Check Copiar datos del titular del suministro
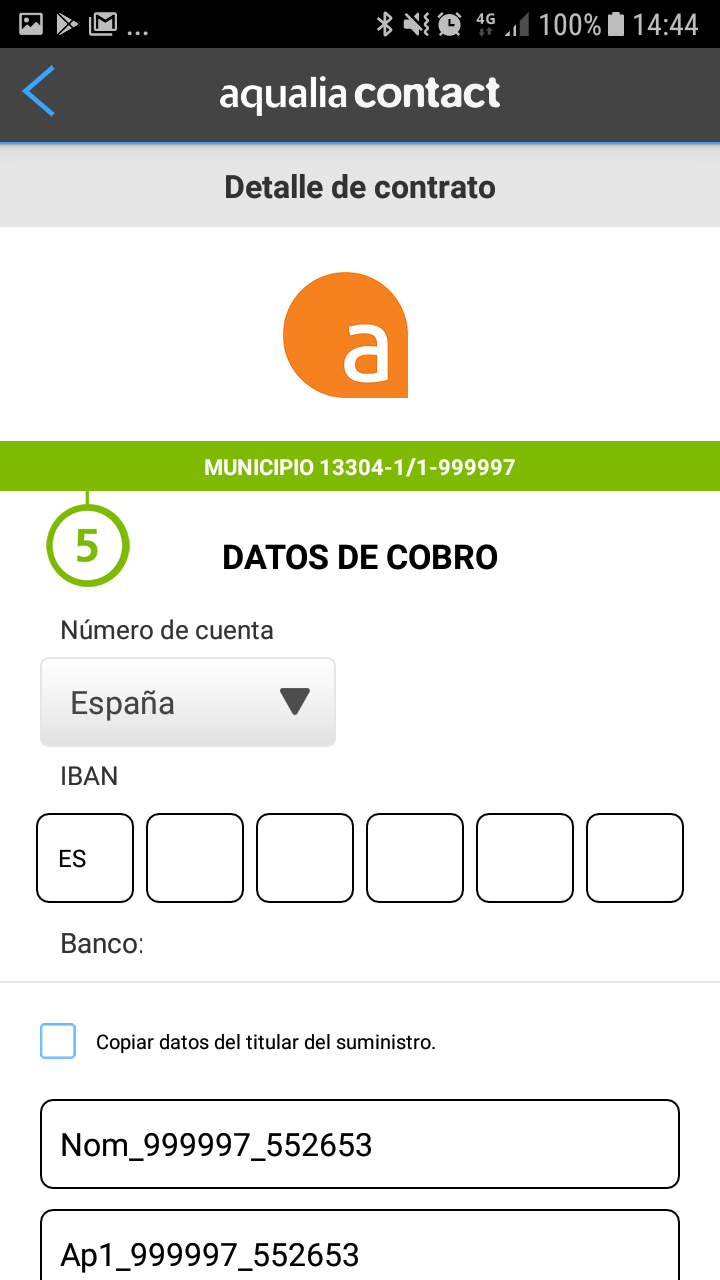 click(x=58, y=1041)
